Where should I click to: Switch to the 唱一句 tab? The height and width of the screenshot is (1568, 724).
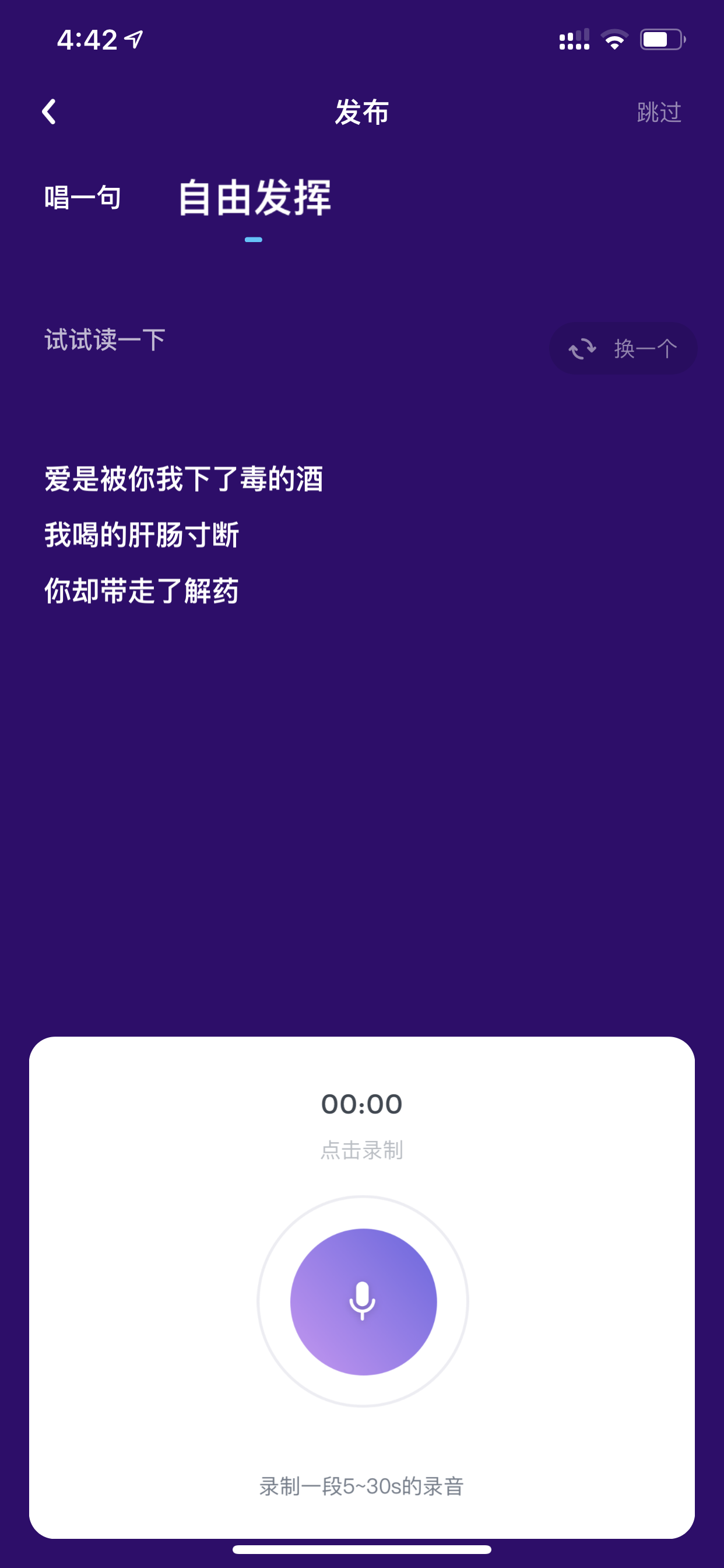click(83, 198)
